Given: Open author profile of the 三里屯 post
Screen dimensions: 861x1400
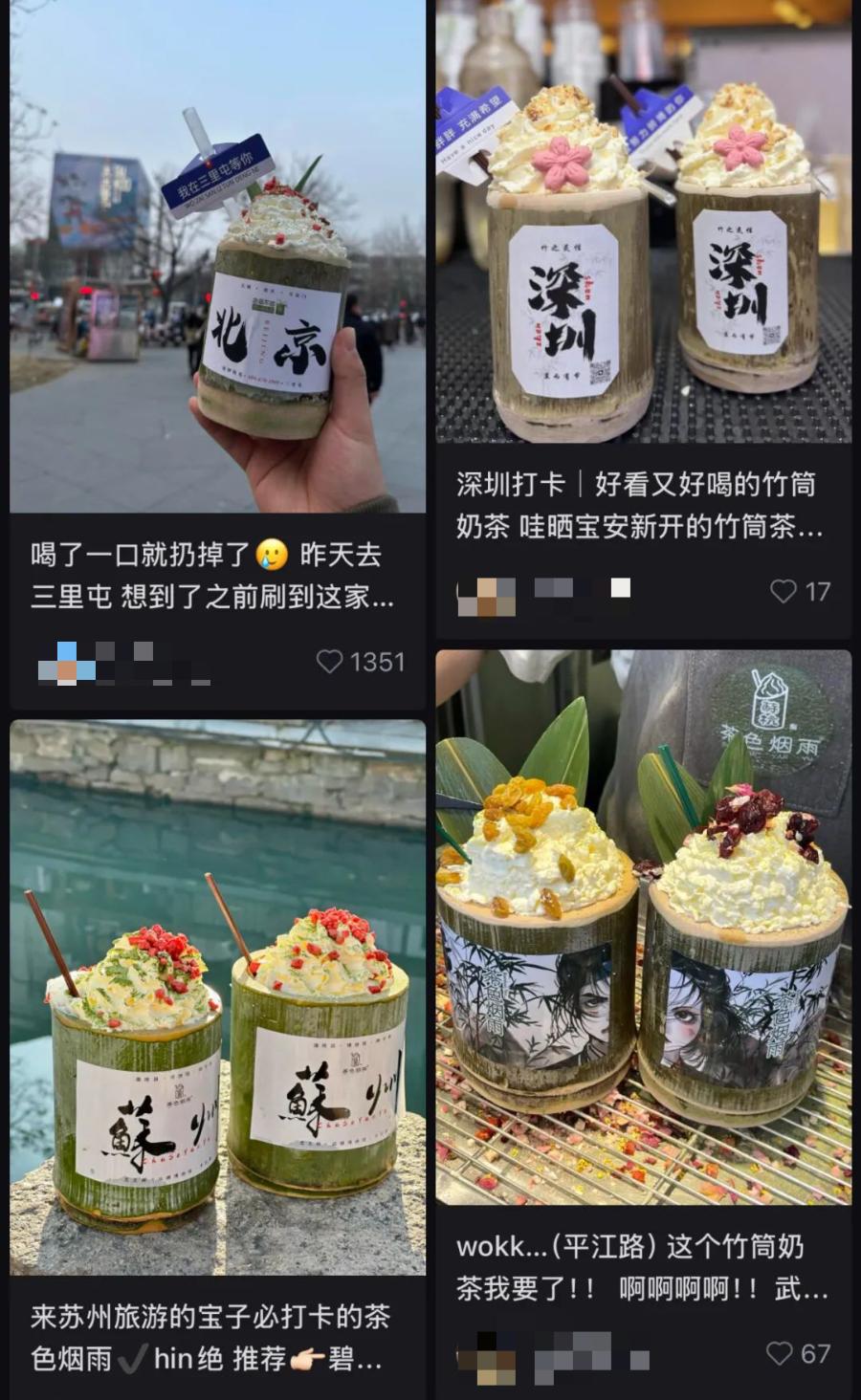Looking at the screenshot, I should (67, 663).
